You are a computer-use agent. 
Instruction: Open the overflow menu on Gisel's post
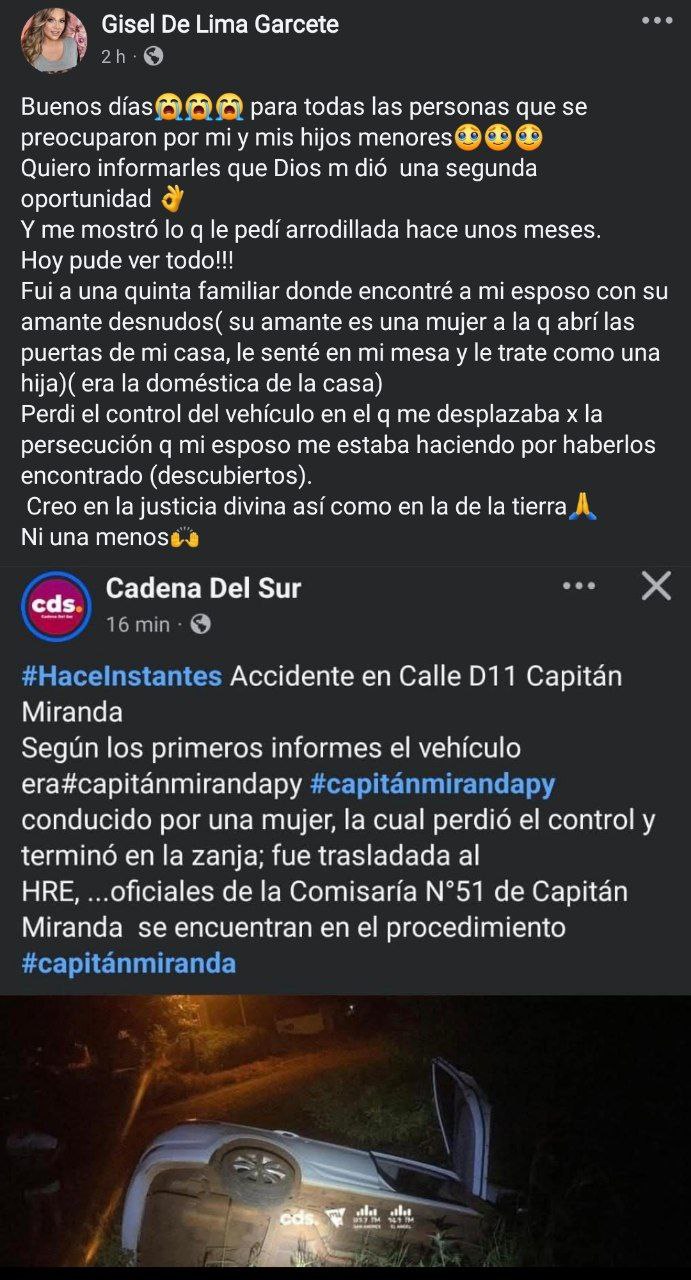click(657, 21)
